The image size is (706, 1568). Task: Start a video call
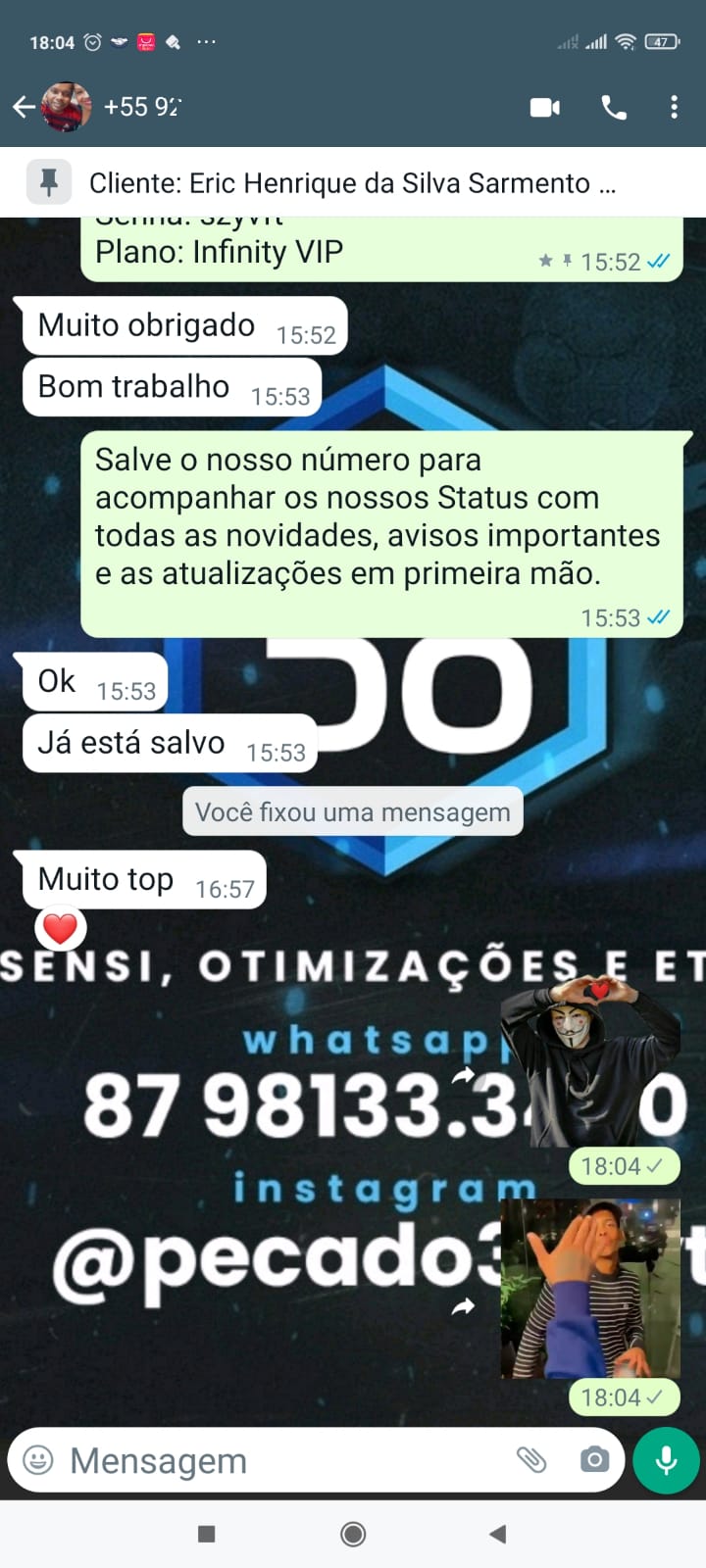(545, 107)
